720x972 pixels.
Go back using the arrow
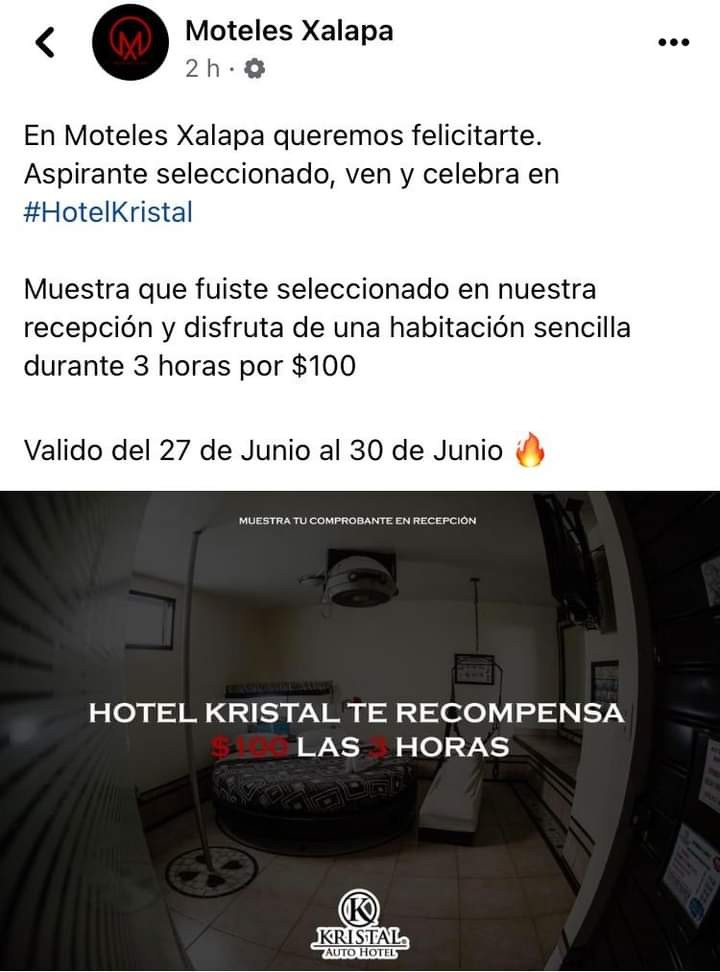pyautogui.click(x=45, y=43)
